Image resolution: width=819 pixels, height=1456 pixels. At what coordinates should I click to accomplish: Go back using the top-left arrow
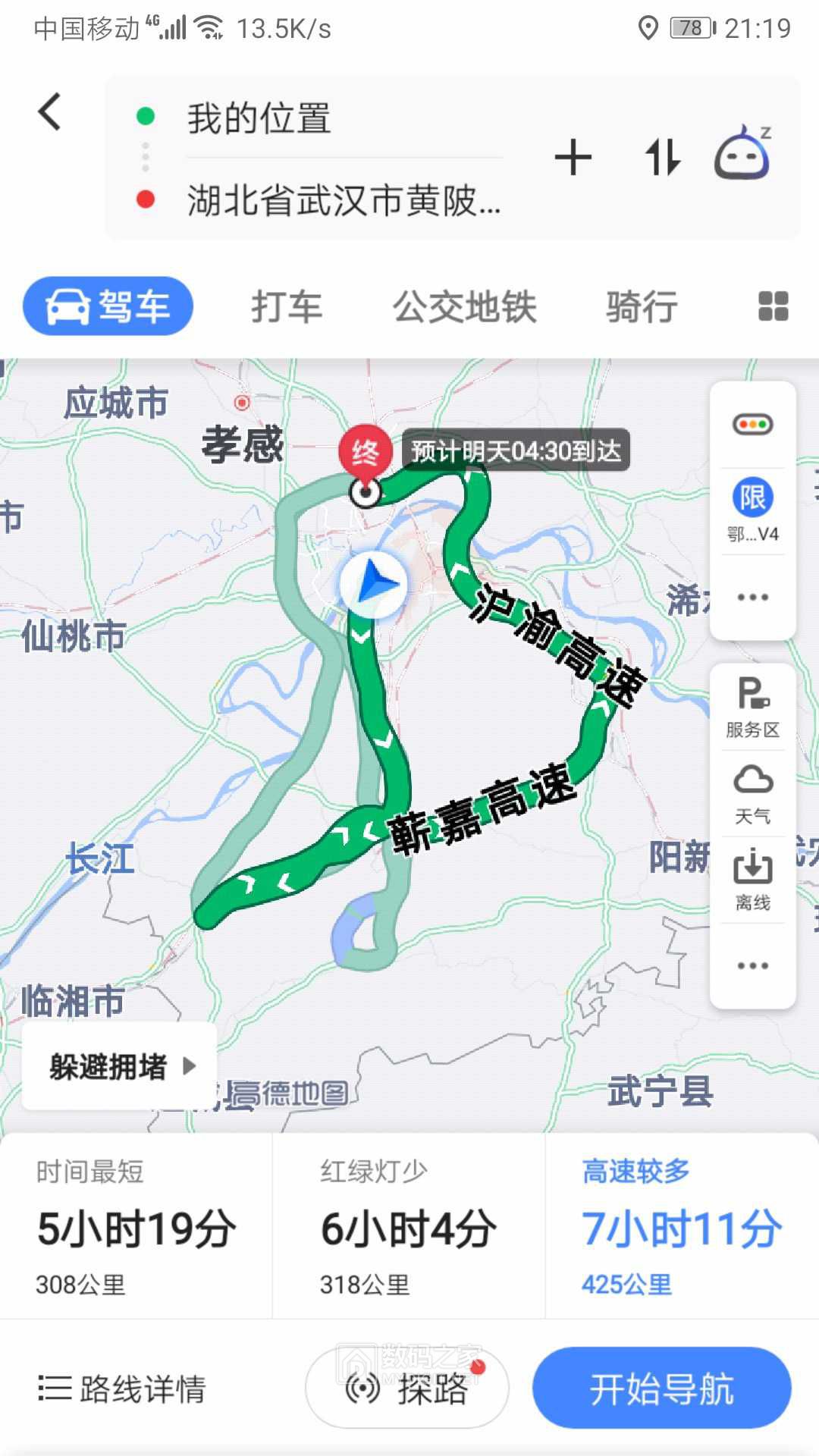[x=50, y=112]
